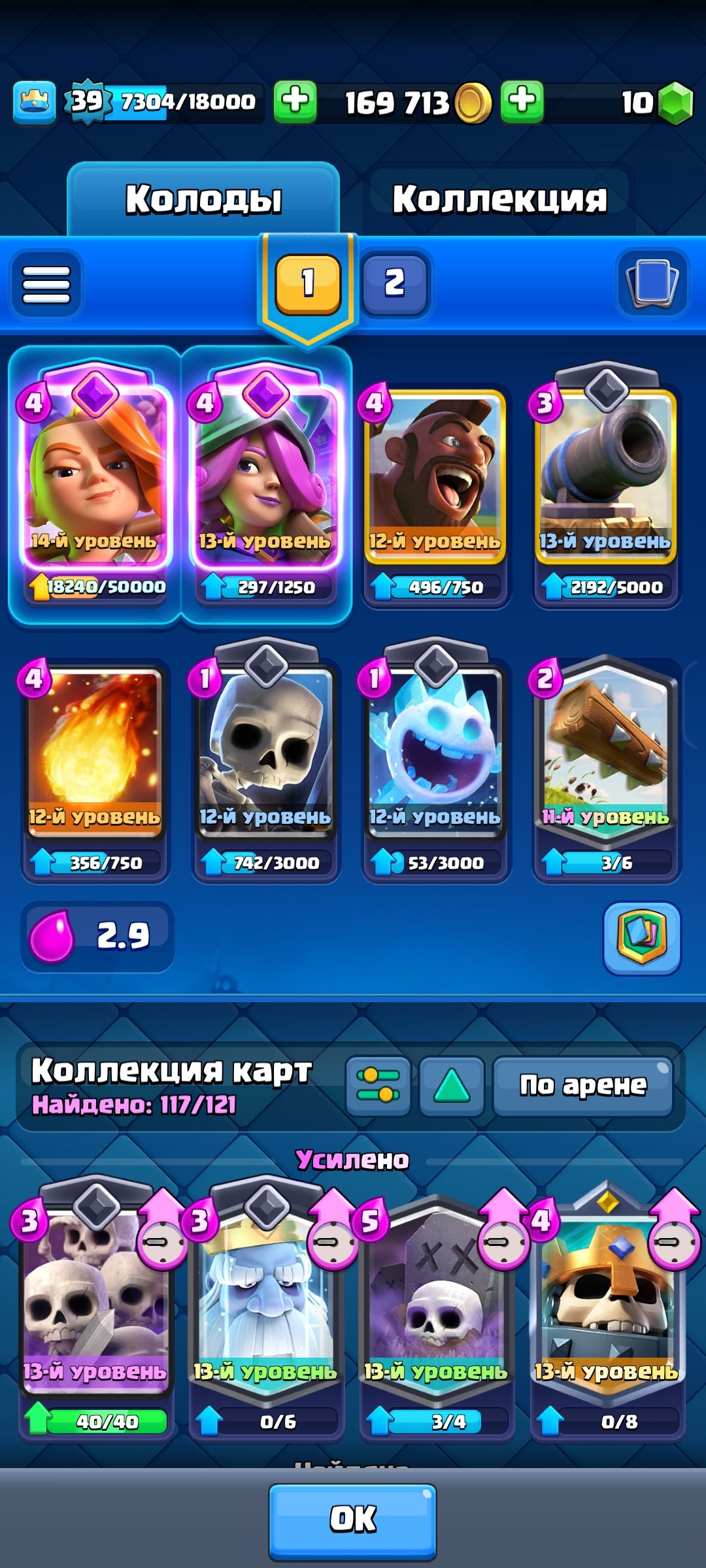This screenshot has width=706, height=1568.
Task: Tap the green plus next to experience bar
Action: click(295, 101)
